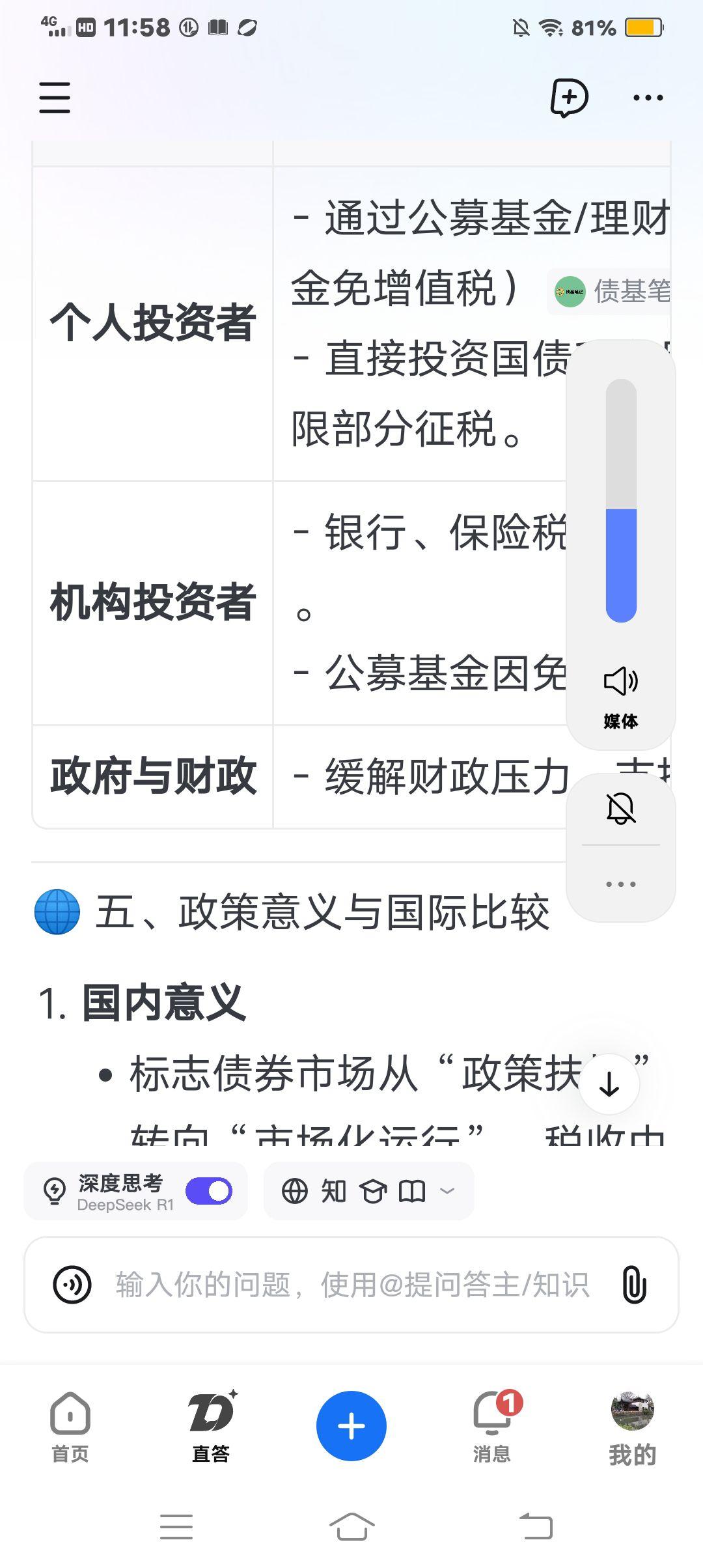Expand the source selector chevron
The width and height of the screenshot is (703, 1568).
click(x=447, y=1191)
